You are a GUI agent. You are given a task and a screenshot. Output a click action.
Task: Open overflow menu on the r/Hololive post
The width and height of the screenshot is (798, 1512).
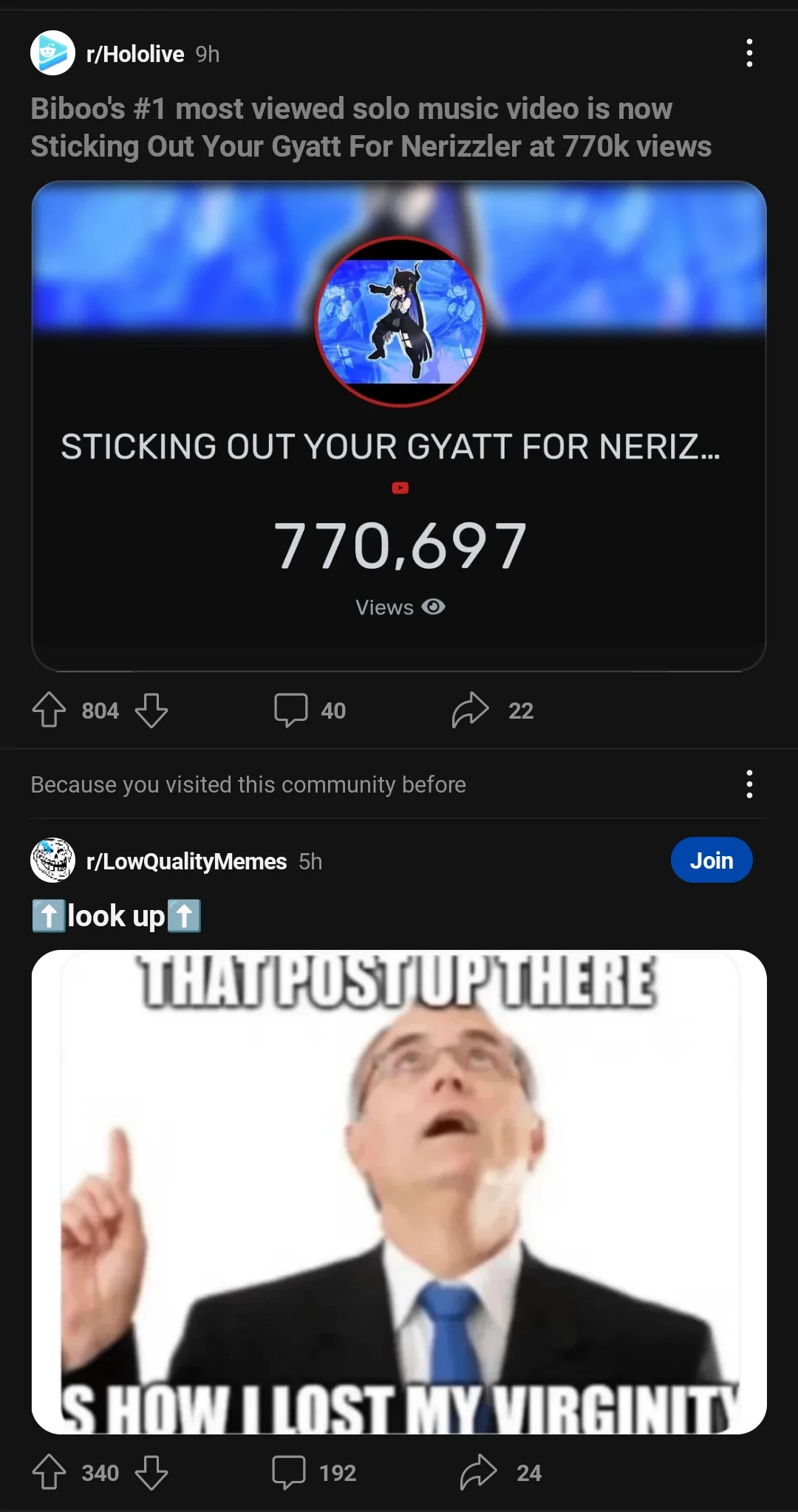pyautogui.click(x=749, y=53)
